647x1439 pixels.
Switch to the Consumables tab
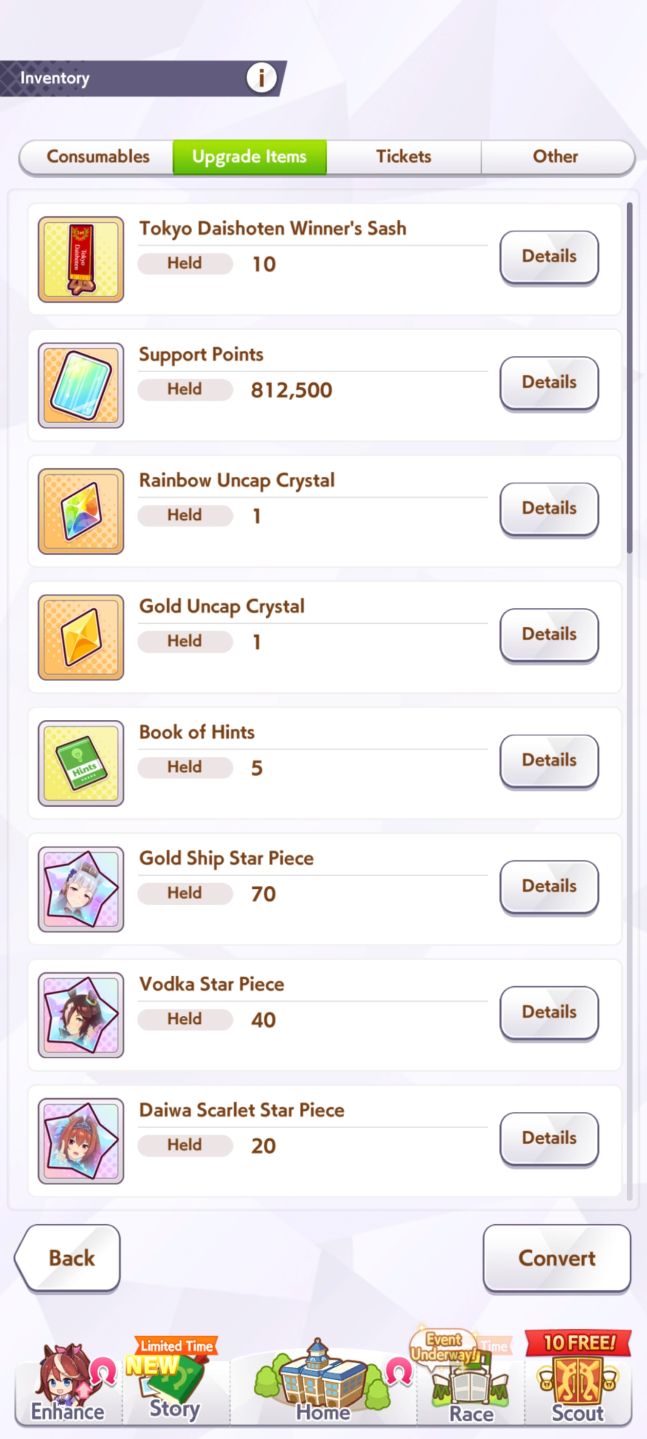[x=97, y=157]
